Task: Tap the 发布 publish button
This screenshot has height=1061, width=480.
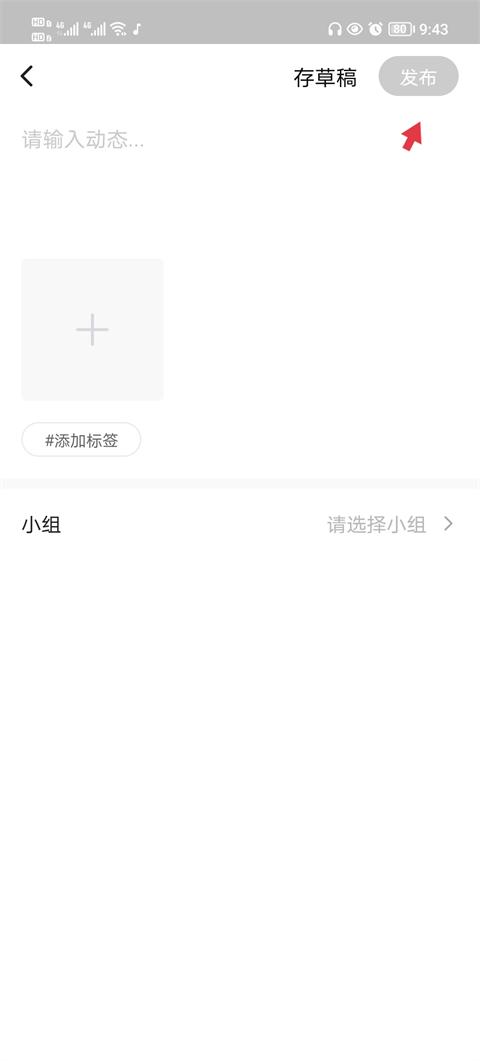Action: point(418,76)
